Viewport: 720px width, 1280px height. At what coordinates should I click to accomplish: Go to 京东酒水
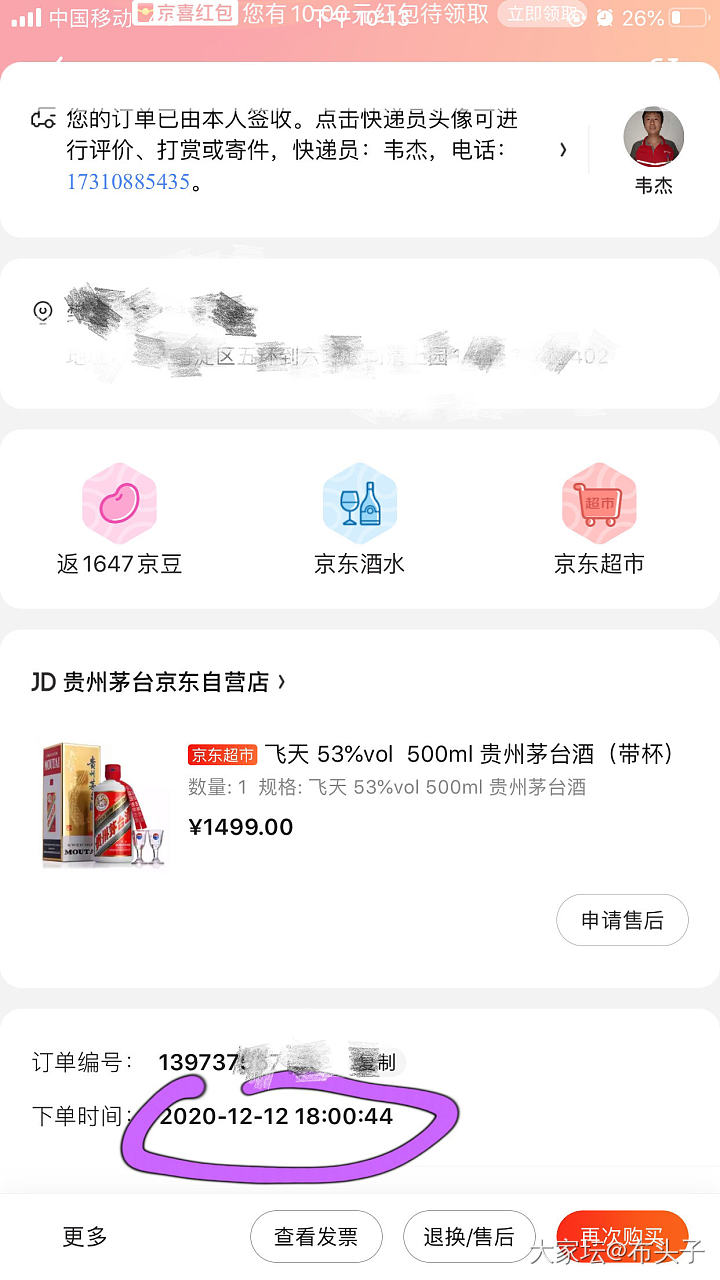pyautogui.click(x=360, y=520)
